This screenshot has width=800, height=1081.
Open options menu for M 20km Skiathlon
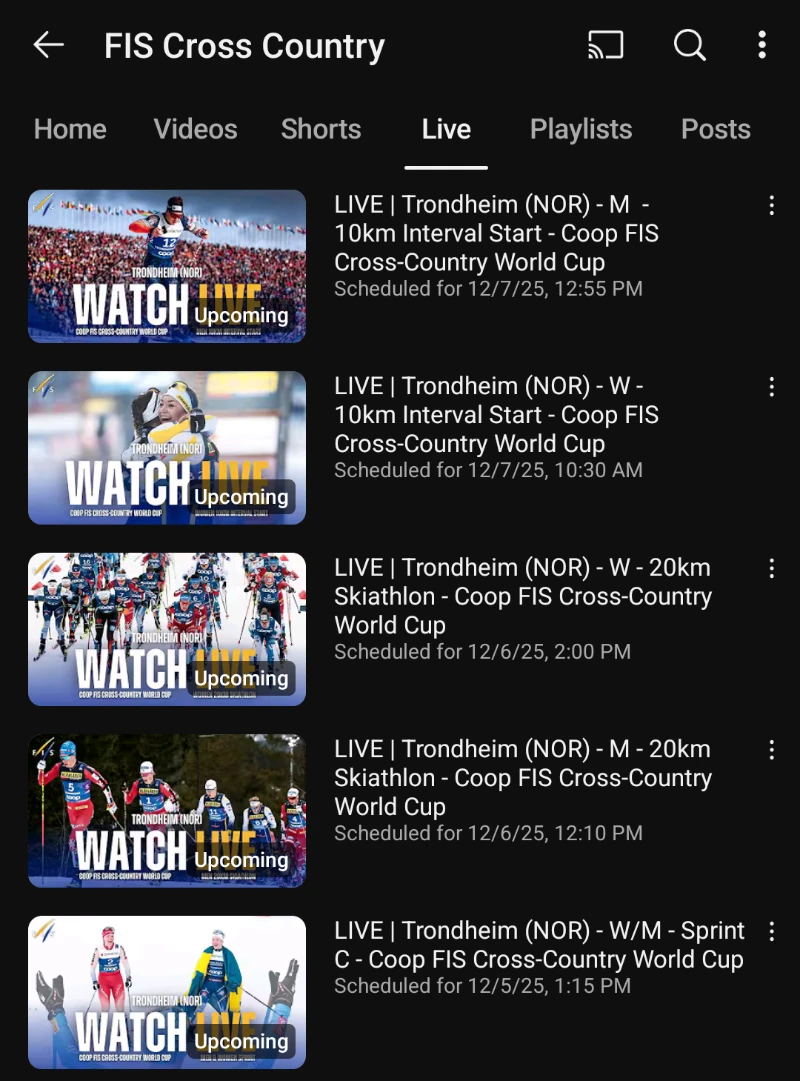click(771, 750)
